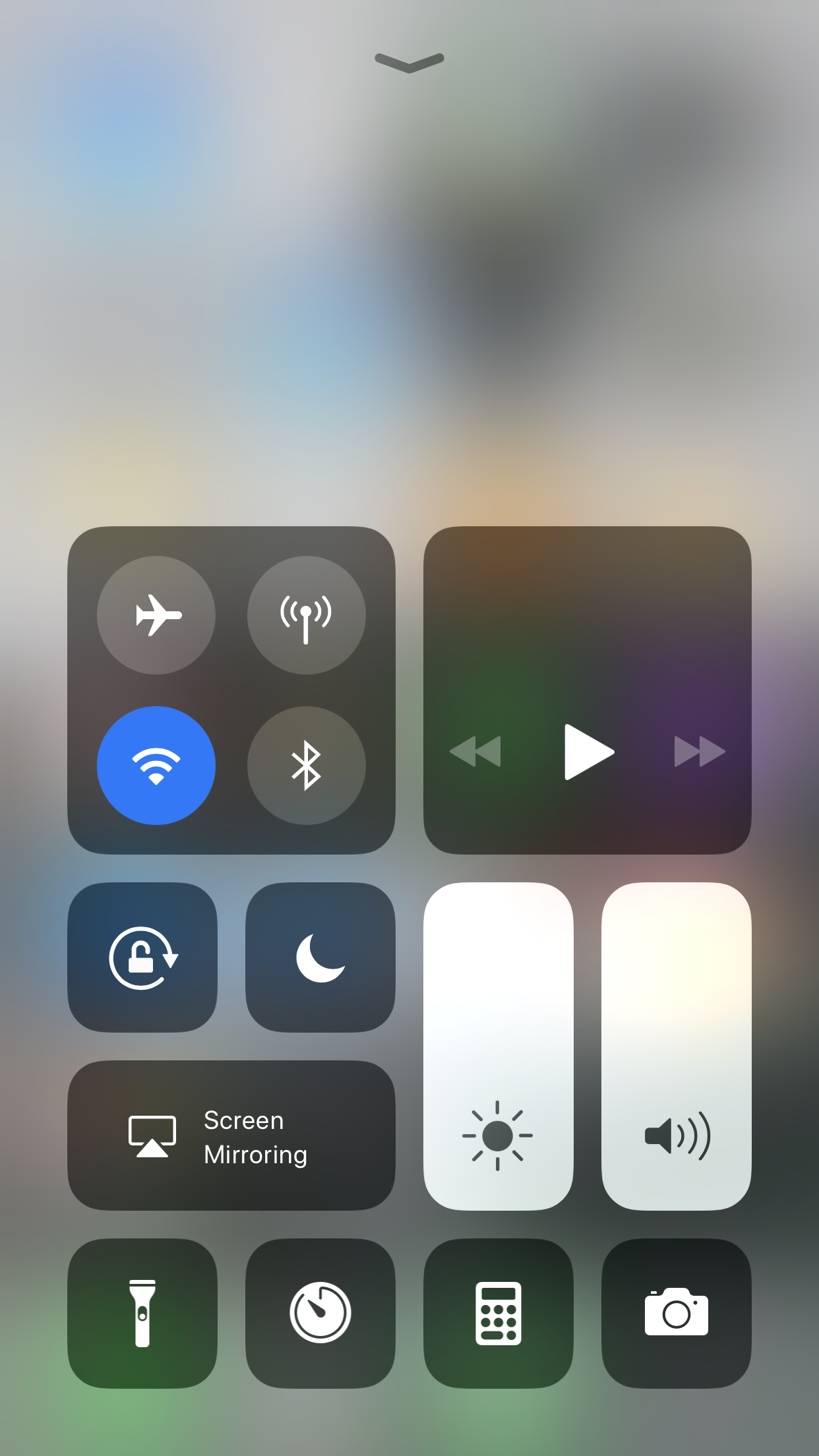Open the Timer shortcut
This screenshot has height=1456, width=819.
point(320,1313)
